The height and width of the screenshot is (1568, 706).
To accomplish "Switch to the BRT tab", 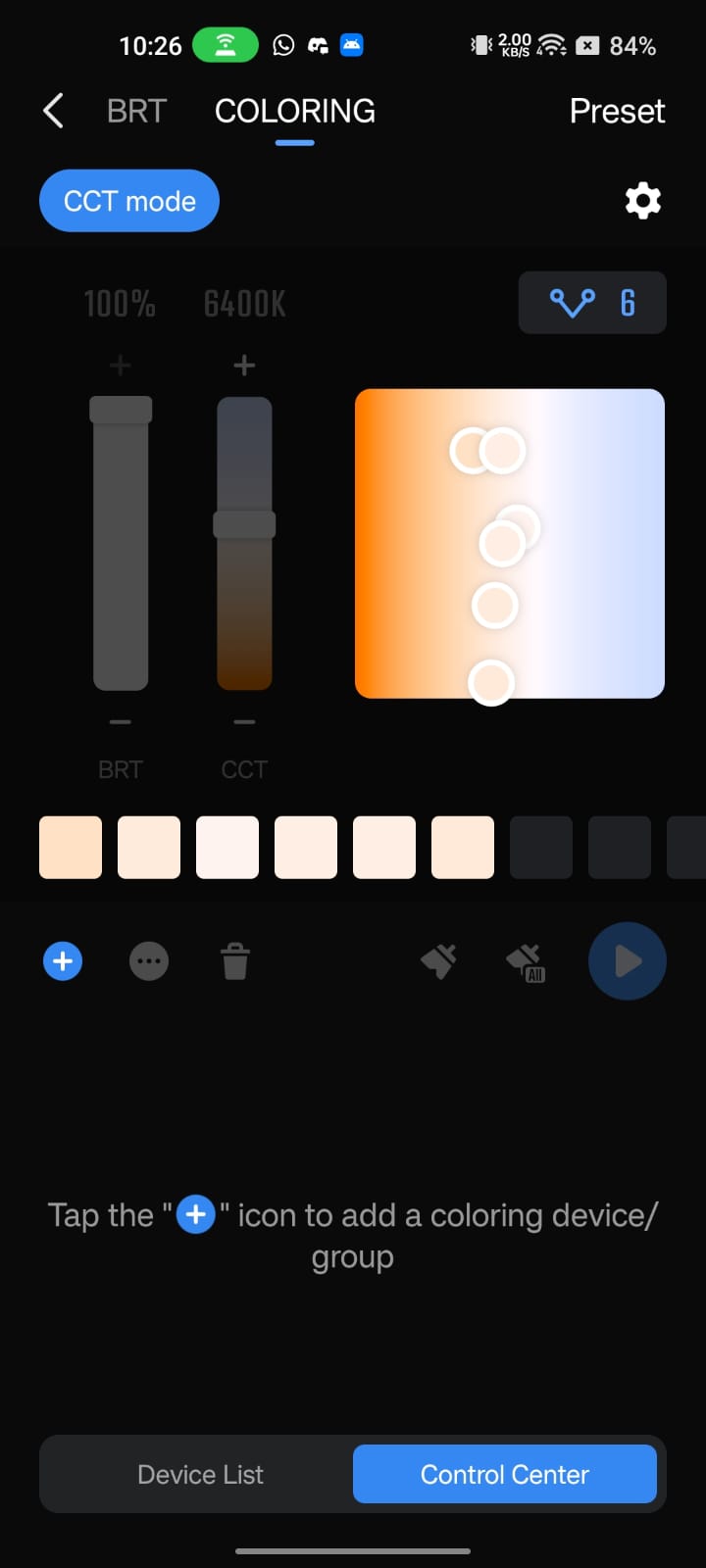I will [x=136, y=111].
